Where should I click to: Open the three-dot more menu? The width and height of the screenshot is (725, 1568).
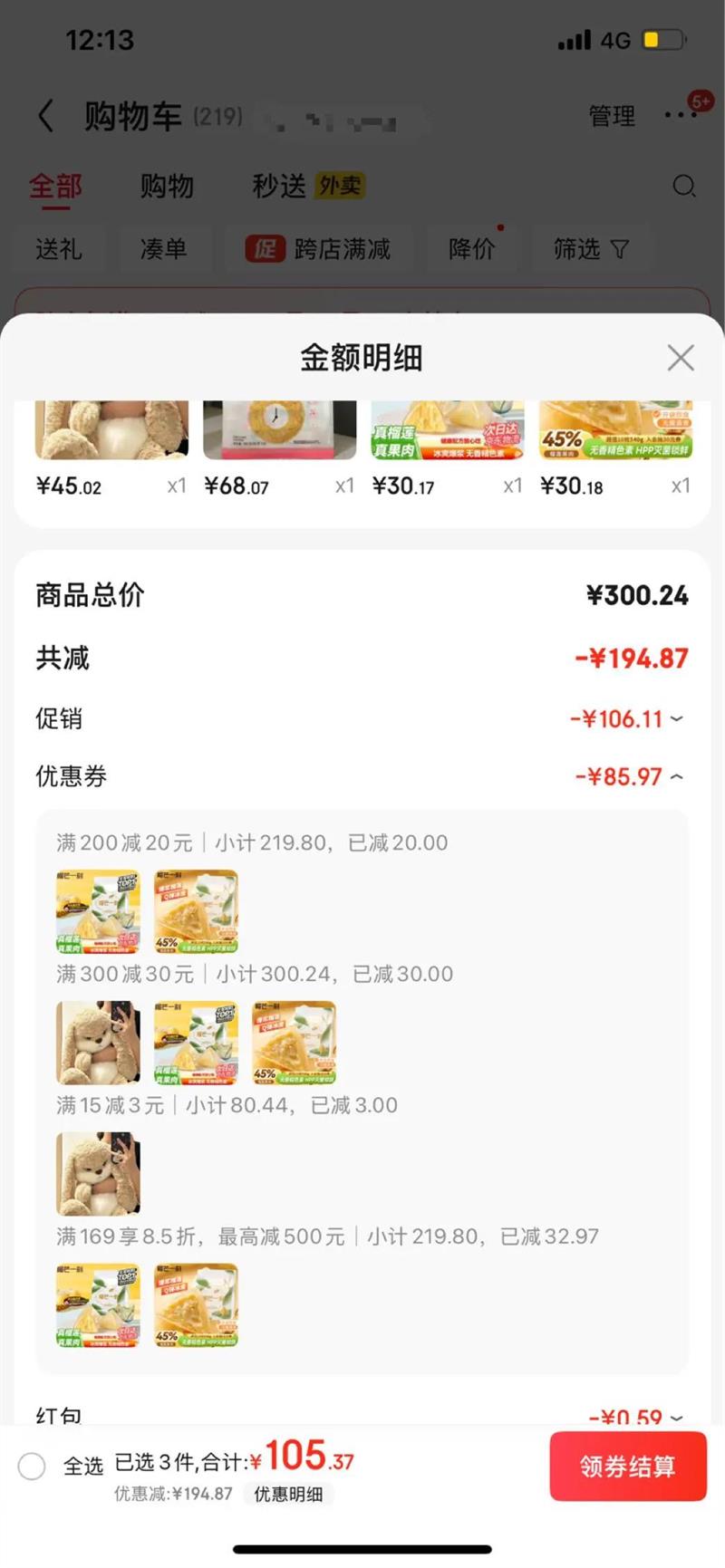click(680, 115)
